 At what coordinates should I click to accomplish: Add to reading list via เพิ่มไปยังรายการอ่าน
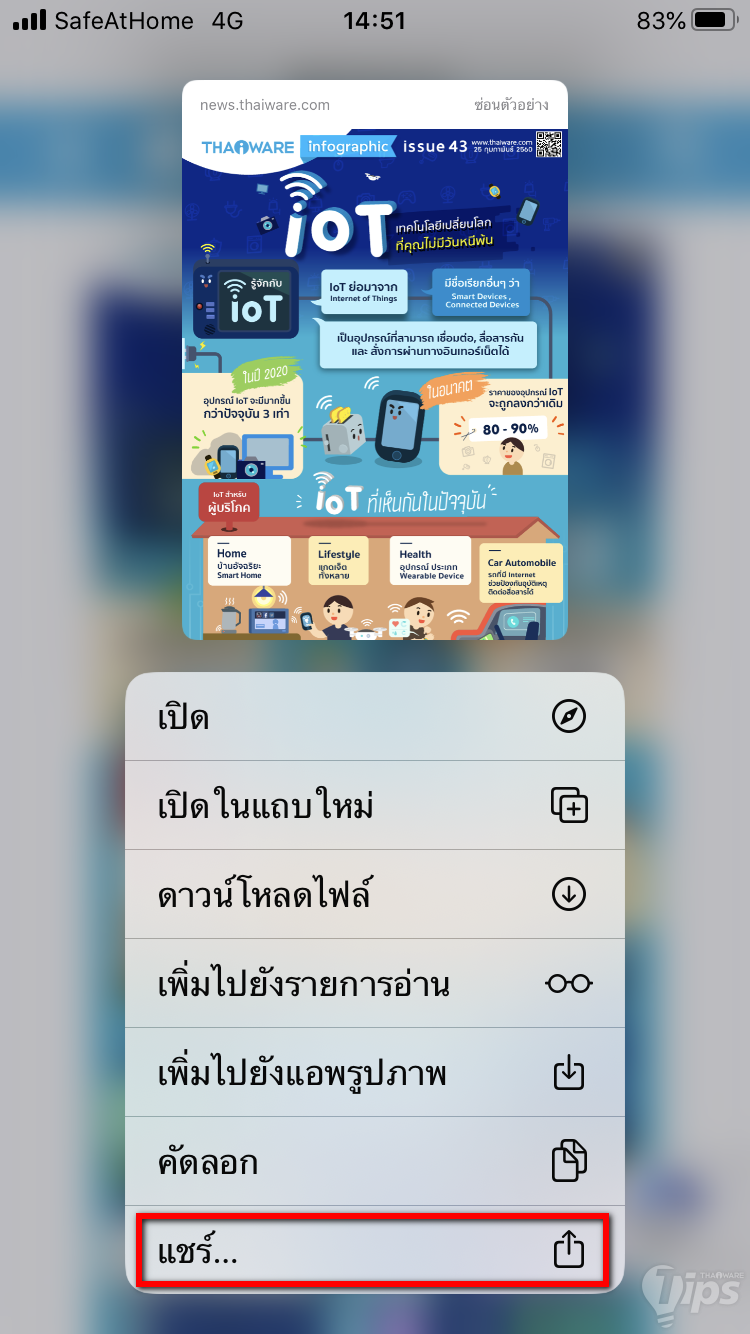tap(374, 984)
